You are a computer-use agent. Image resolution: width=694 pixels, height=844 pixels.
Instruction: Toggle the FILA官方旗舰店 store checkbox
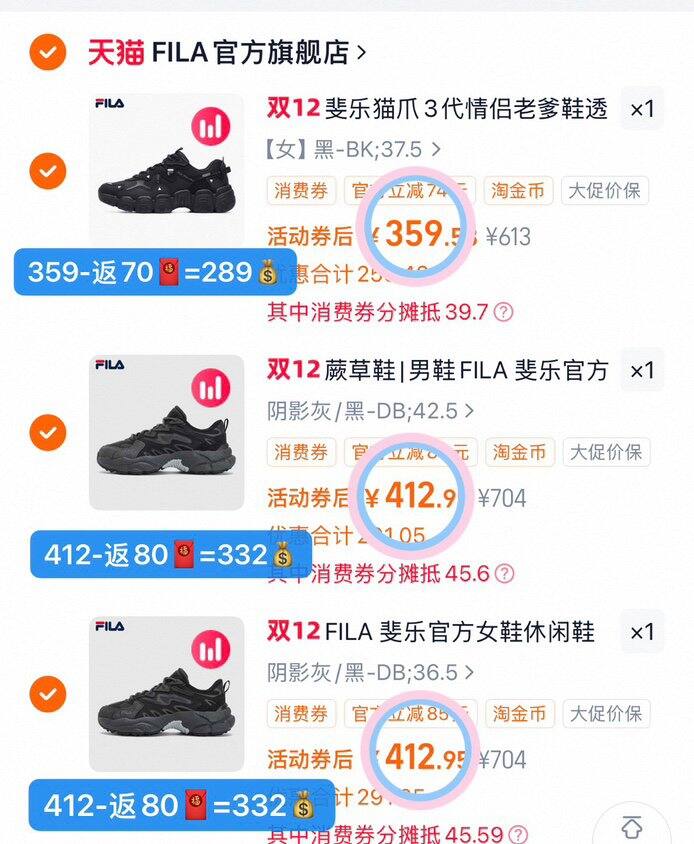click(x=47, y=51)
